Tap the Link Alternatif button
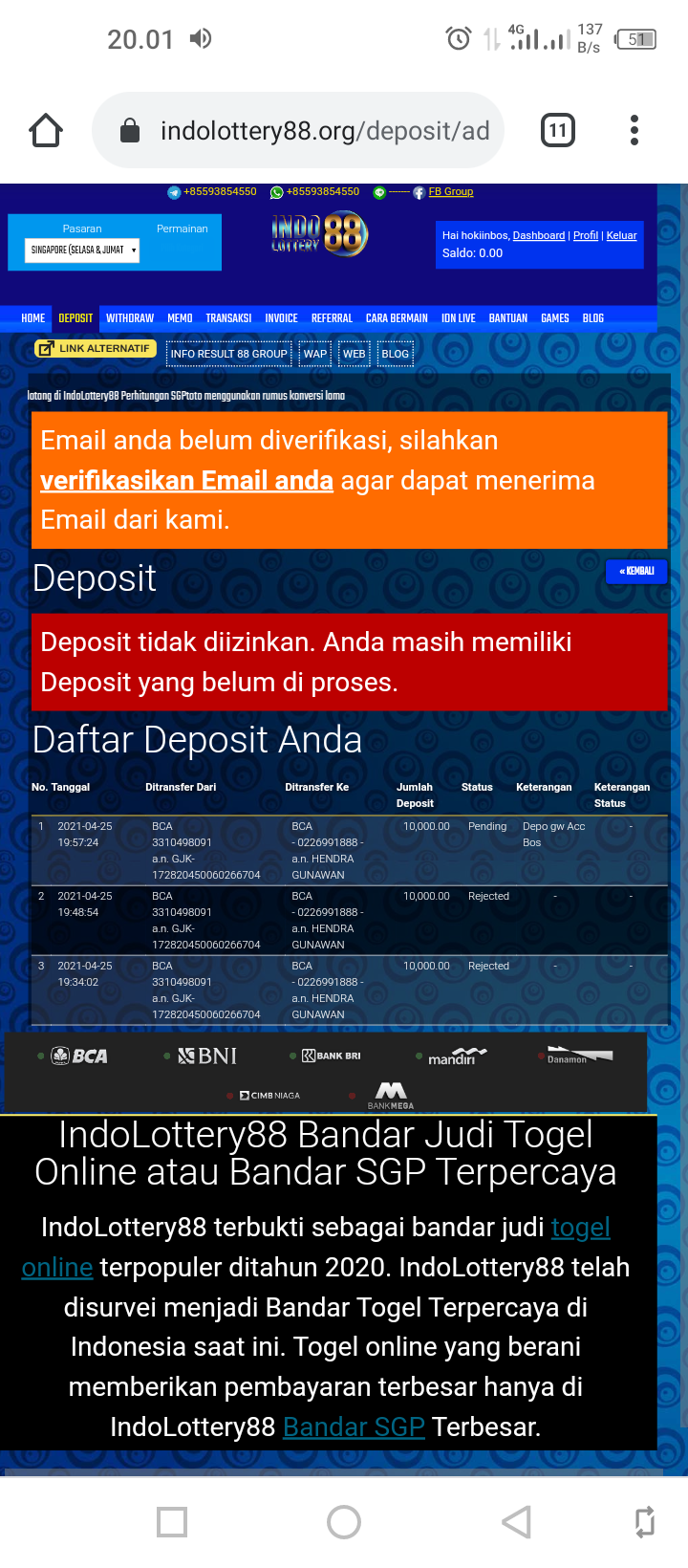This screenshot has width=688, height=1568. tap(96, 349)
